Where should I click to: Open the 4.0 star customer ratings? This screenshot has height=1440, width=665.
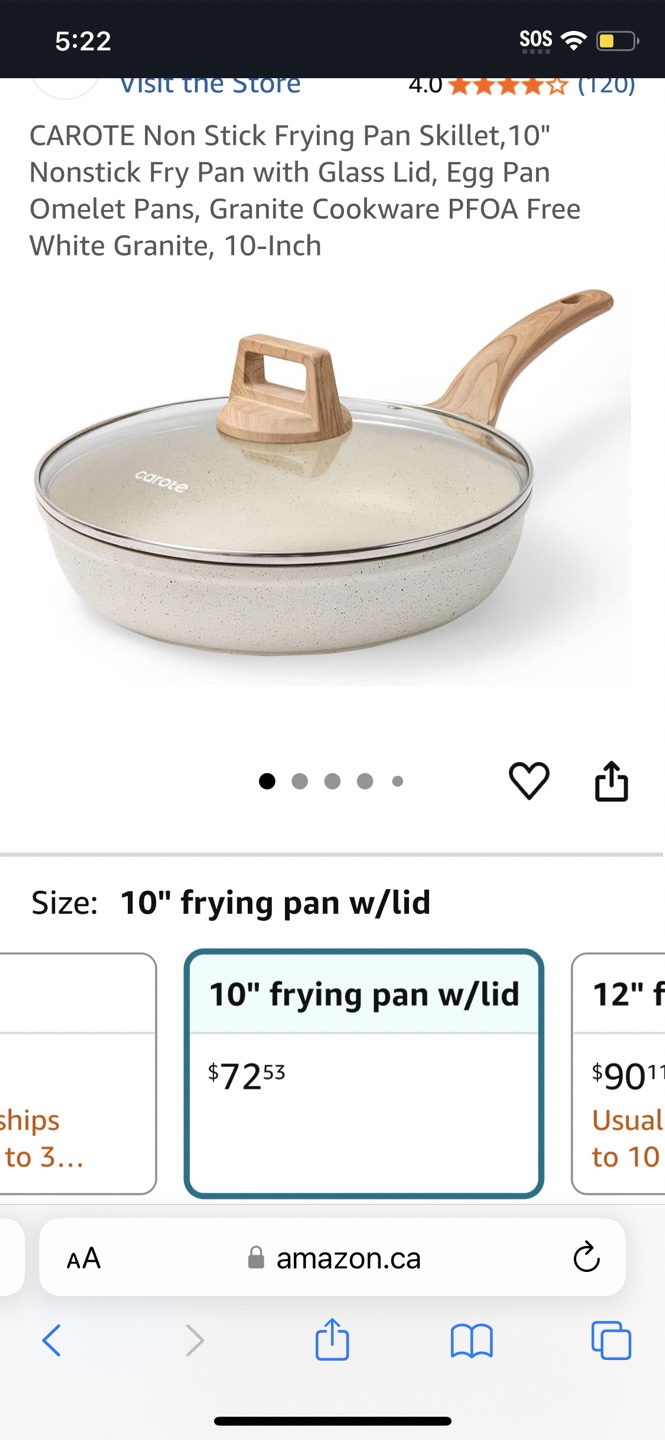tap(520, 86)
